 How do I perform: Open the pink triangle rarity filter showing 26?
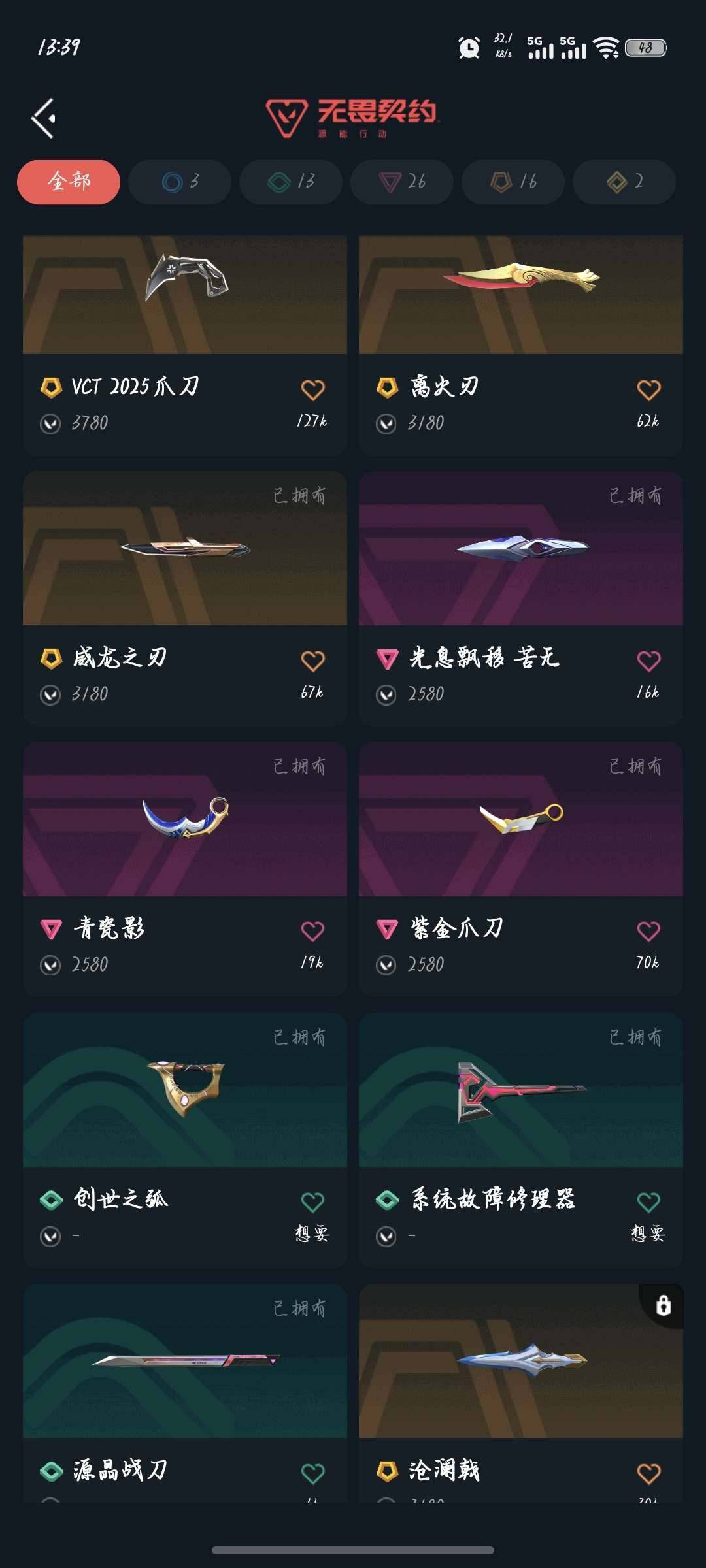pyautogui.click(x=401, y=183)
